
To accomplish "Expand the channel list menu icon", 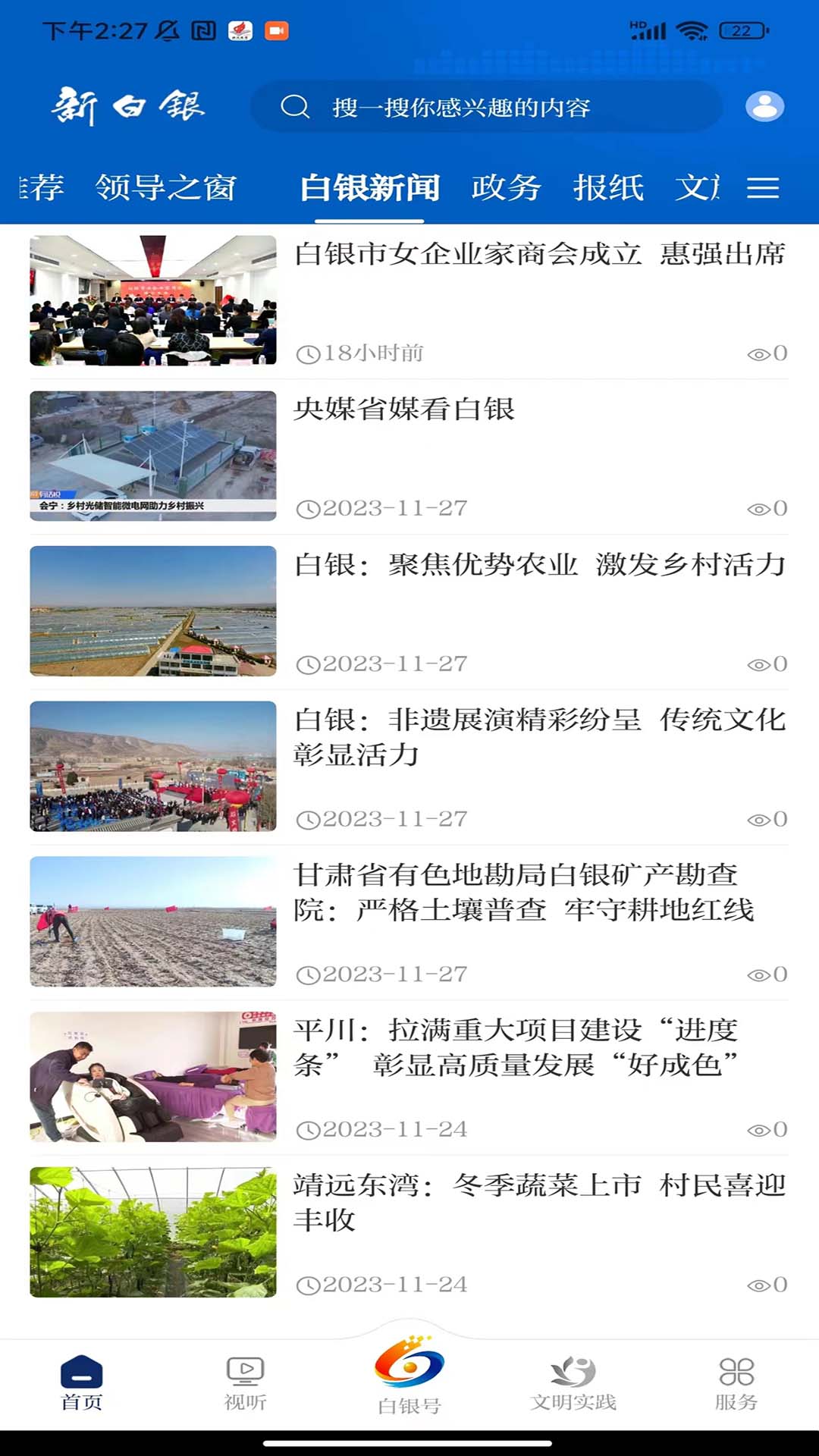I will point(762,188).
